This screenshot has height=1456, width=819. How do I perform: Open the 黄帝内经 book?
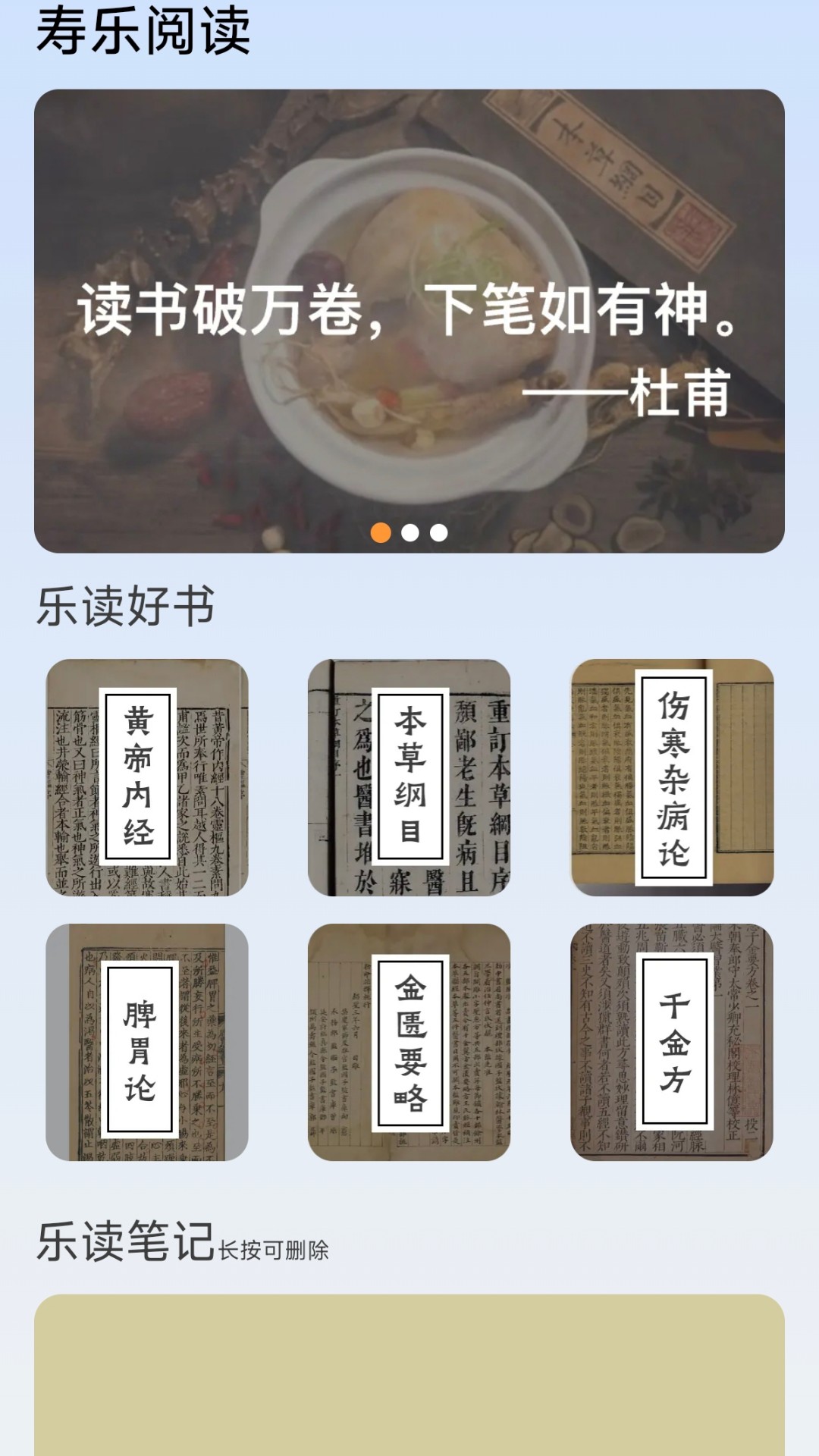147,777
